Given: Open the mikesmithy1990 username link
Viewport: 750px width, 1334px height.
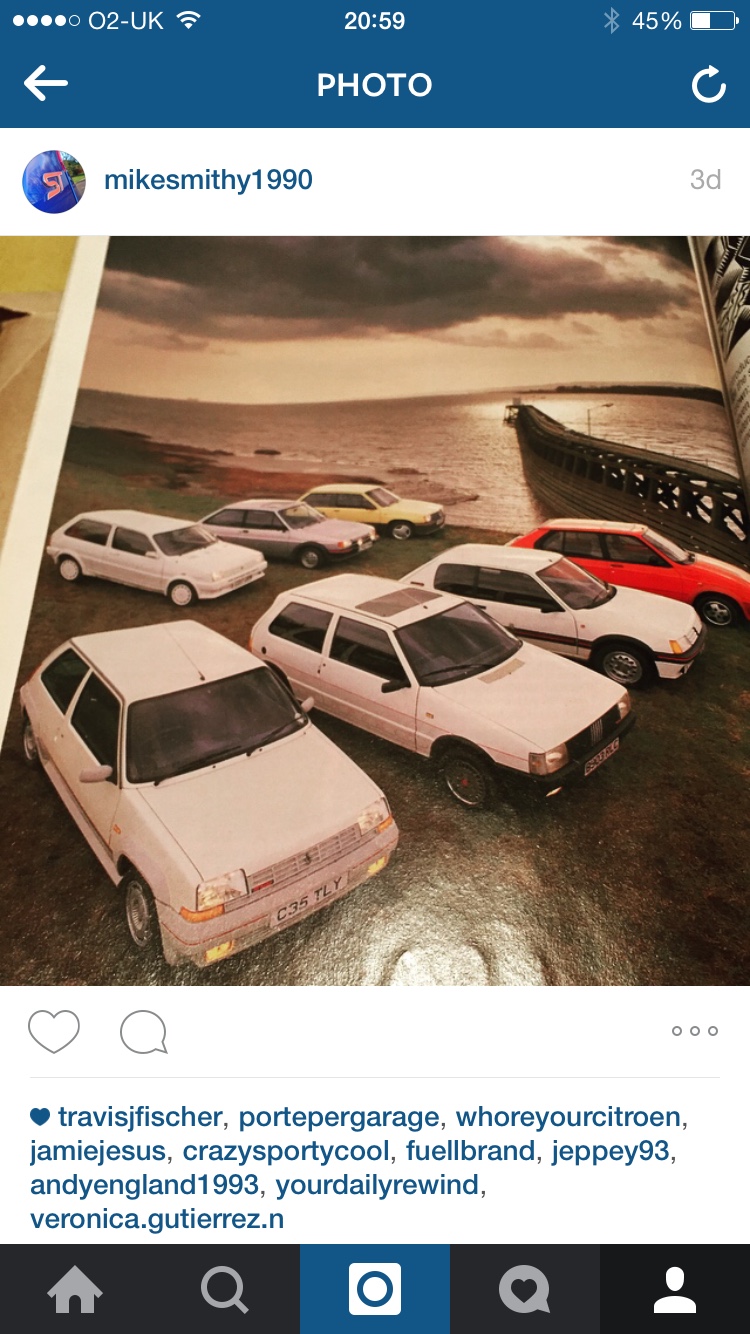Looking at the screenshot, I should 208,180.
